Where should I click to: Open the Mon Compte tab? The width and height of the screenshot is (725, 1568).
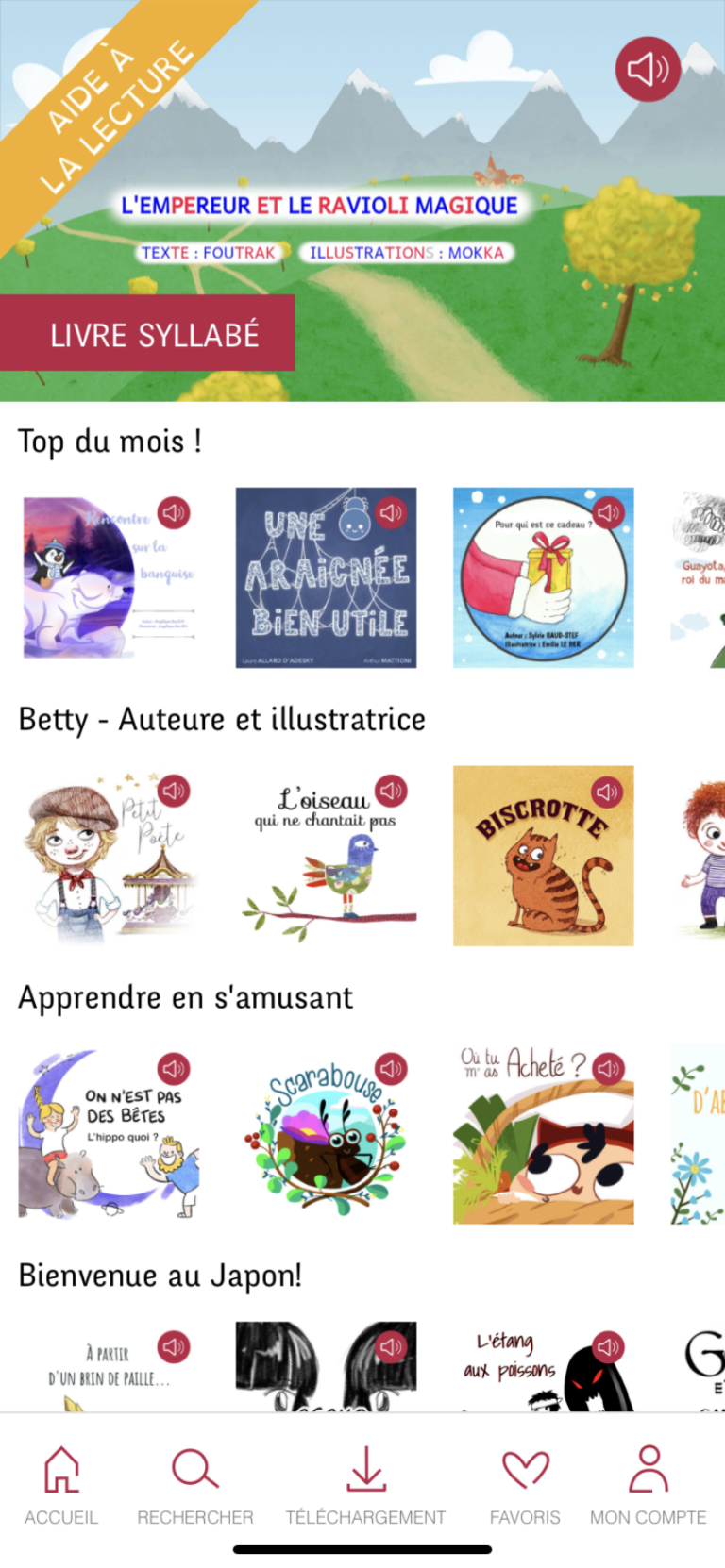point(649,1485)
